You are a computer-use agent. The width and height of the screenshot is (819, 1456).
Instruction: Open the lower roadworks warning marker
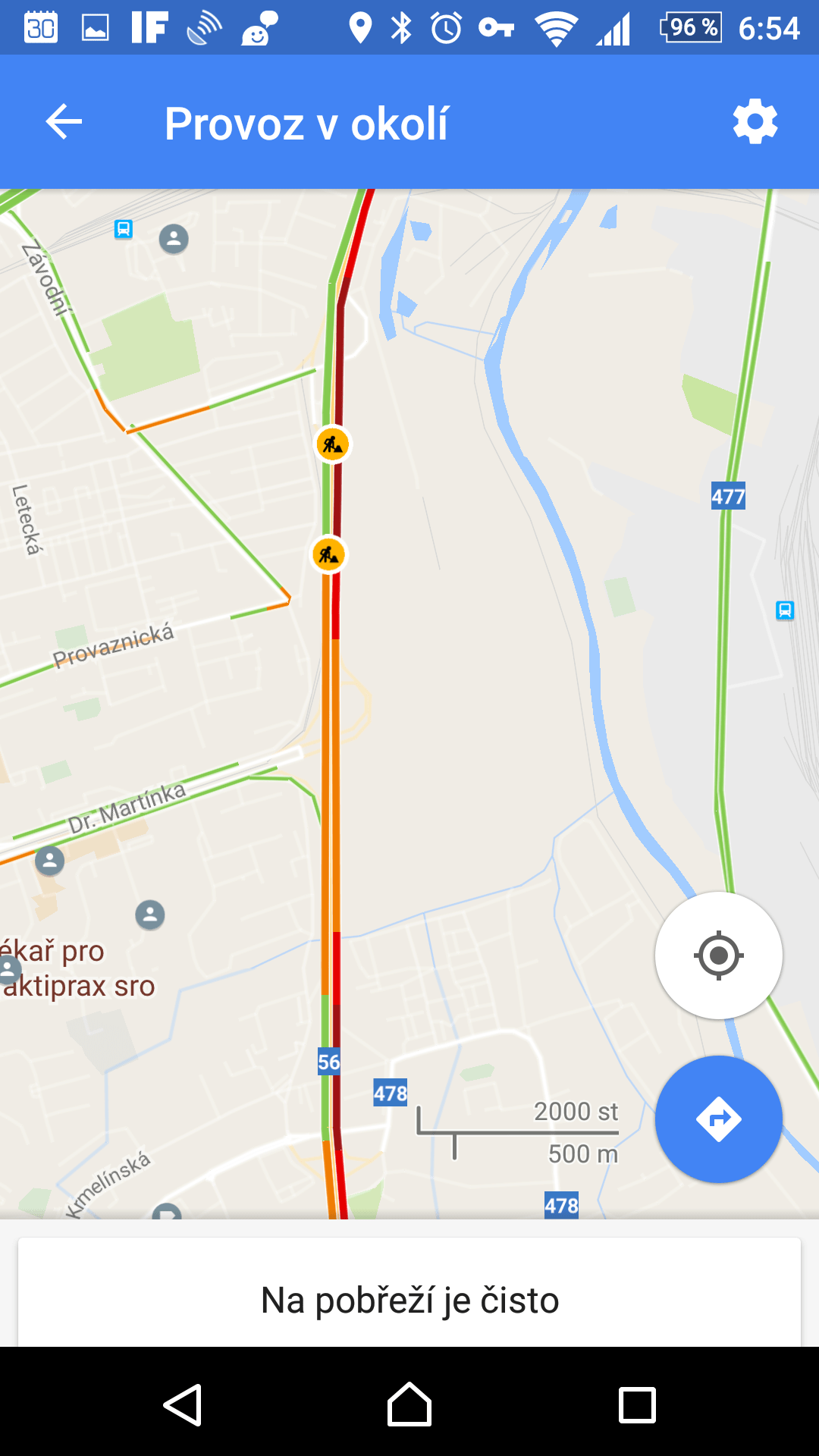click(329, 554)
